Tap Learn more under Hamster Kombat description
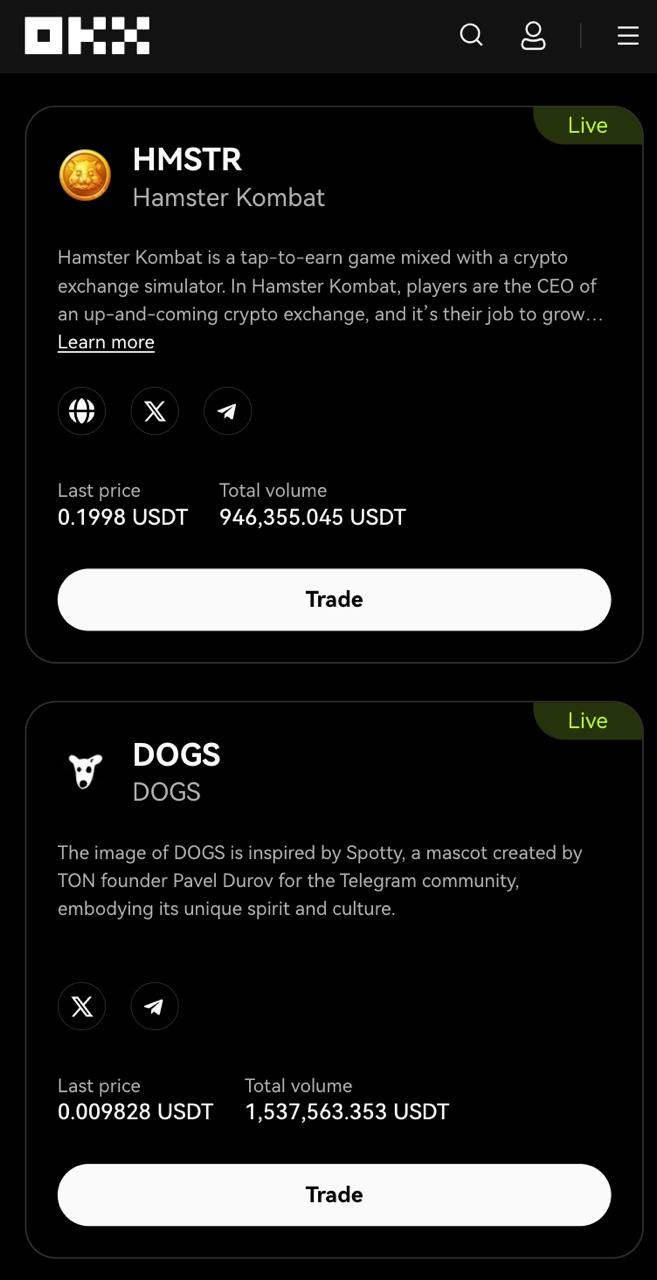Image resolution: width=657 pixels, height=1280 pixels. 106,342
